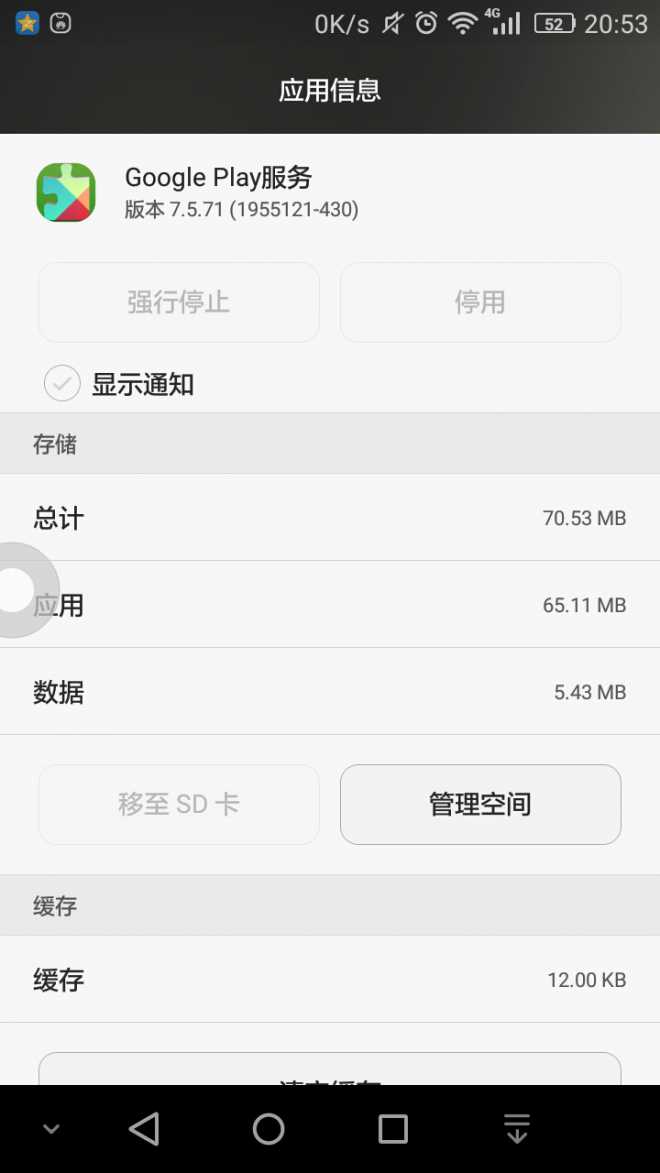
Task: Go back with the navigation bar back button
Action: point(144,1129)
